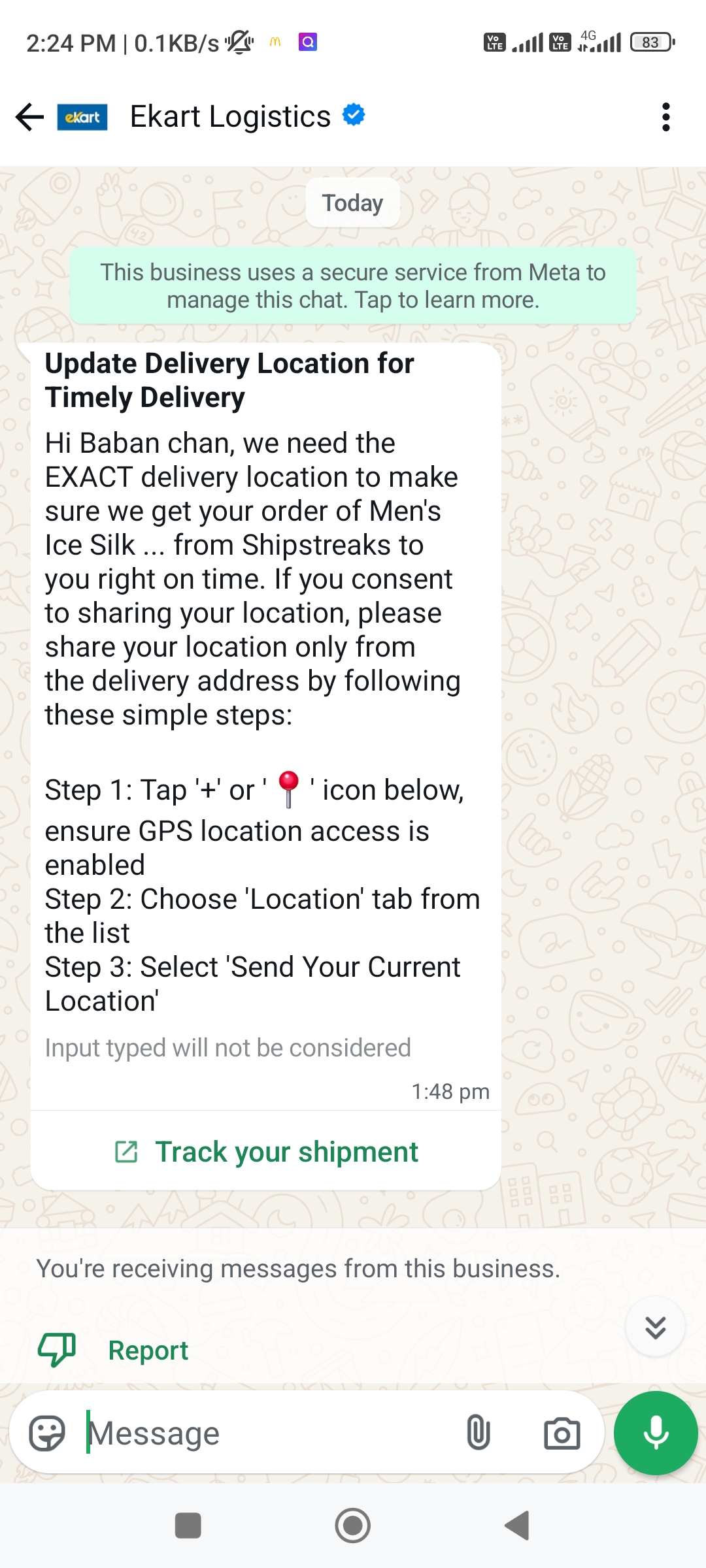706x1568 pixels.
Task: Tap the Meta secure service notice
Action: 353,286
